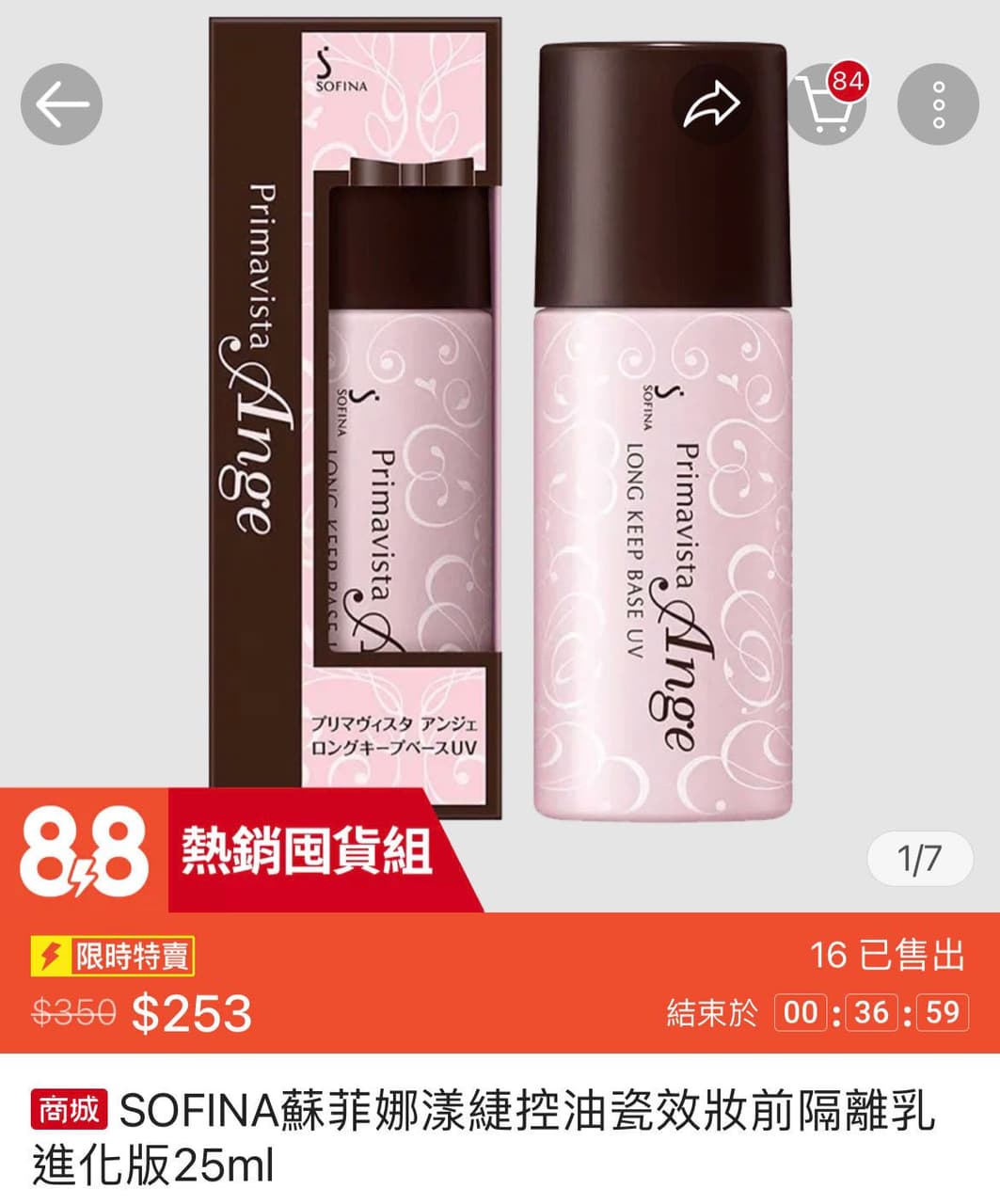Open the three-dot more options menu
This screenshot has height=1204, width=1000.
pyautogui.click(x=938, y=103)
